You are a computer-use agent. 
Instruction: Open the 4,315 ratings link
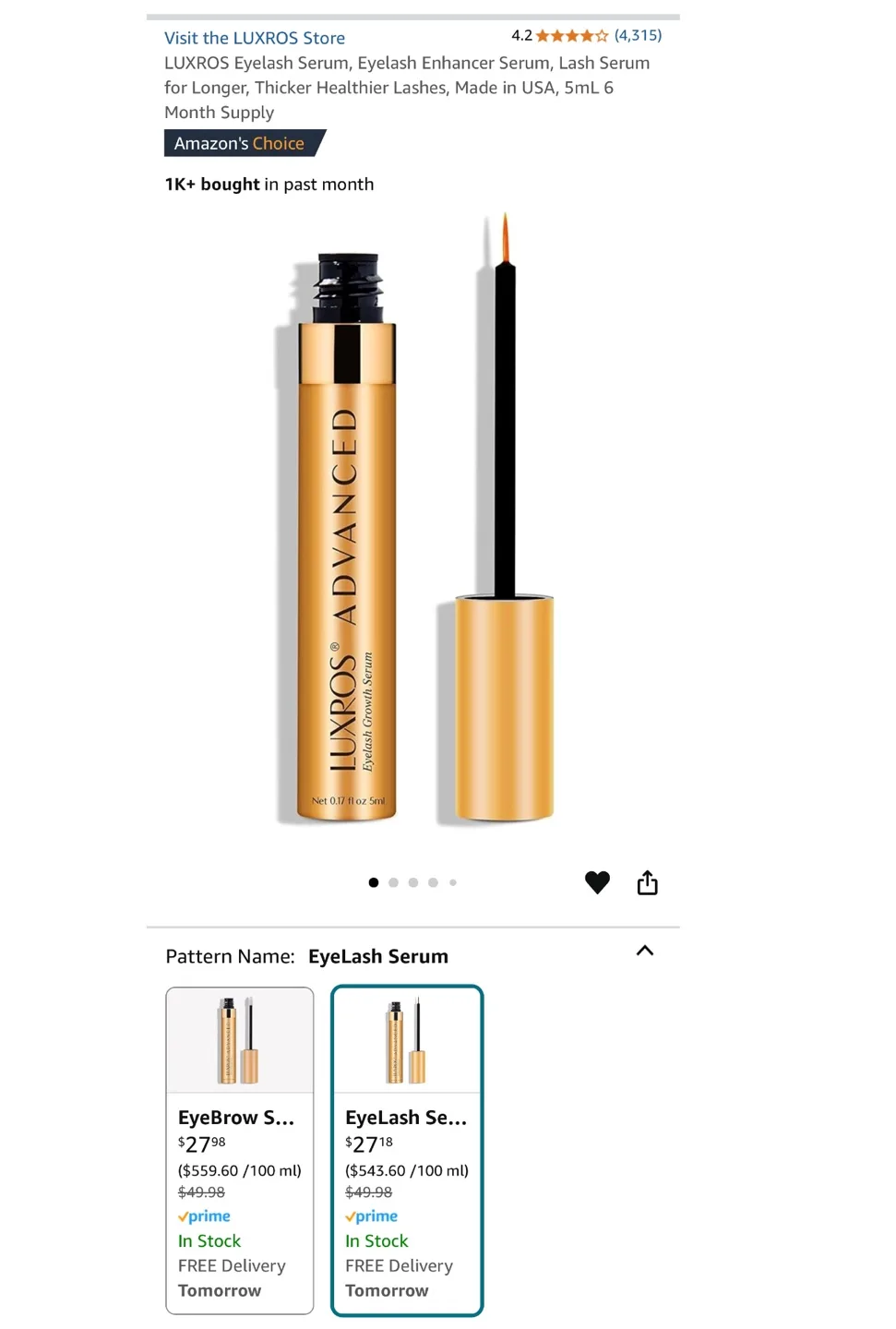coord(637,35)
